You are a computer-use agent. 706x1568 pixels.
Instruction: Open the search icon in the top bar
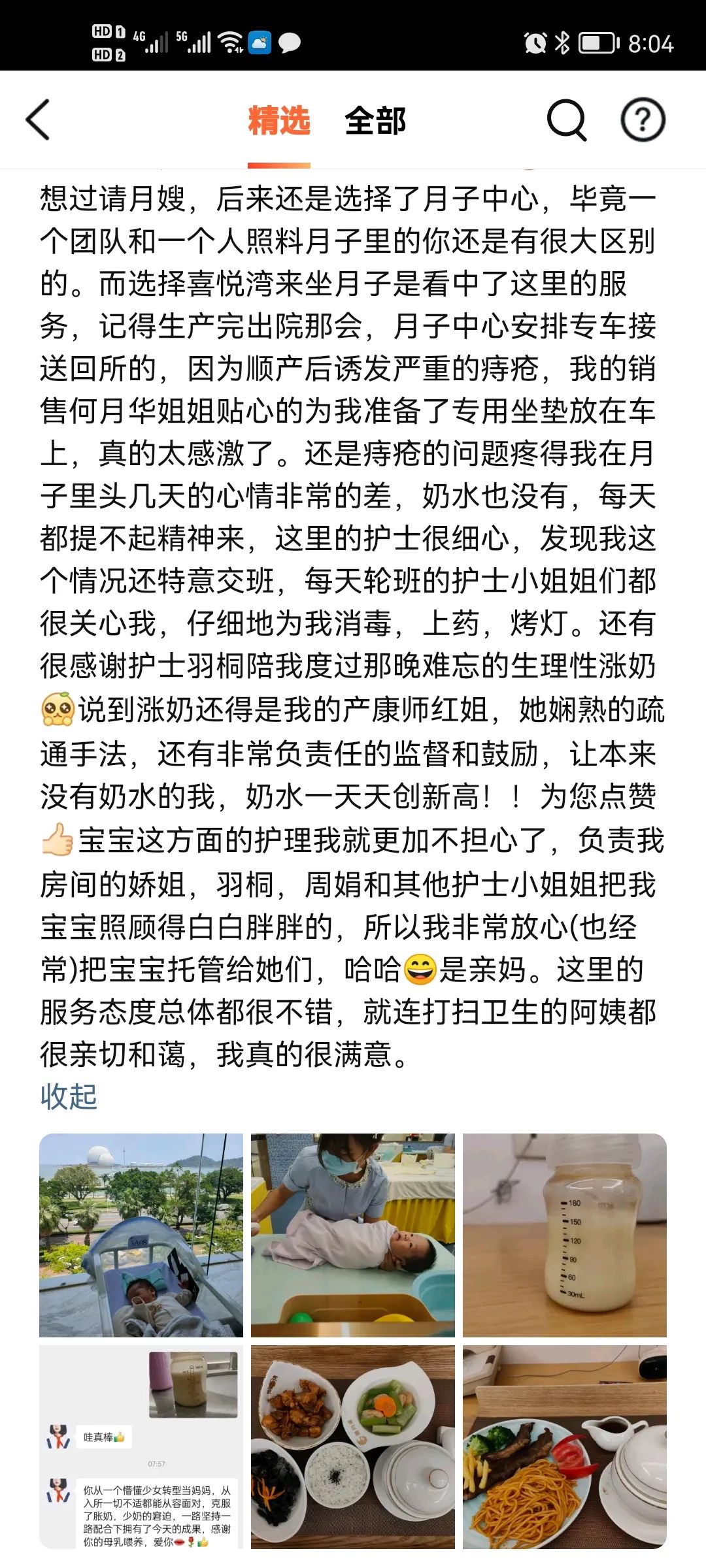[566, 120]
